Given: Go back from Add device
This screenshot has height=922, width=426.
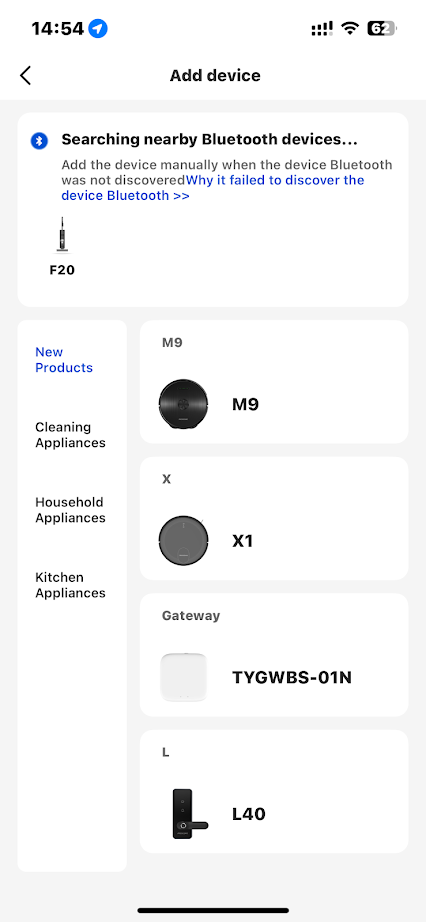Looking at the screenshot, I should [x=25, y=76].
